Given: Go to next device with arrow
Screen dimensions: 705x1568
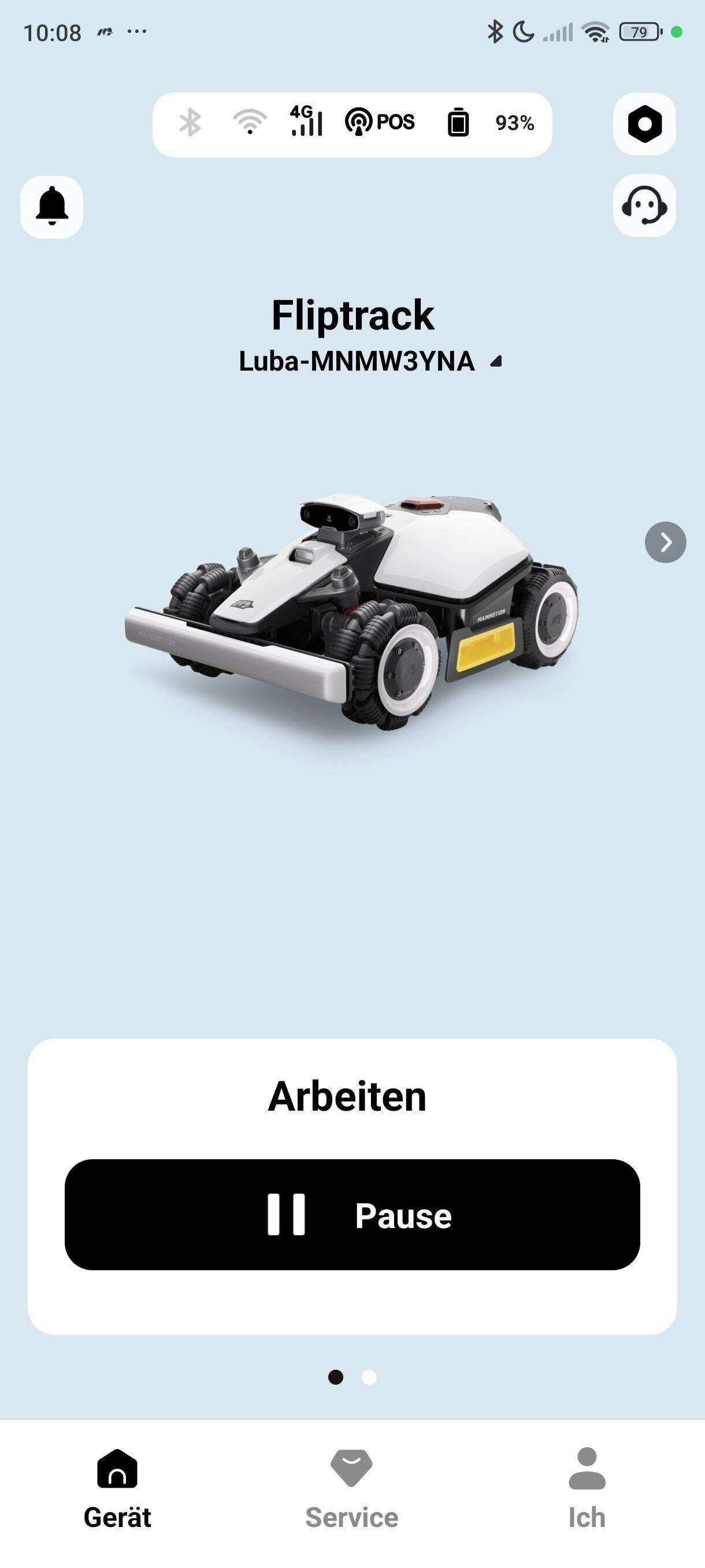Looking at the screenshot, I should pyautogui.click(x=665, y=542).
